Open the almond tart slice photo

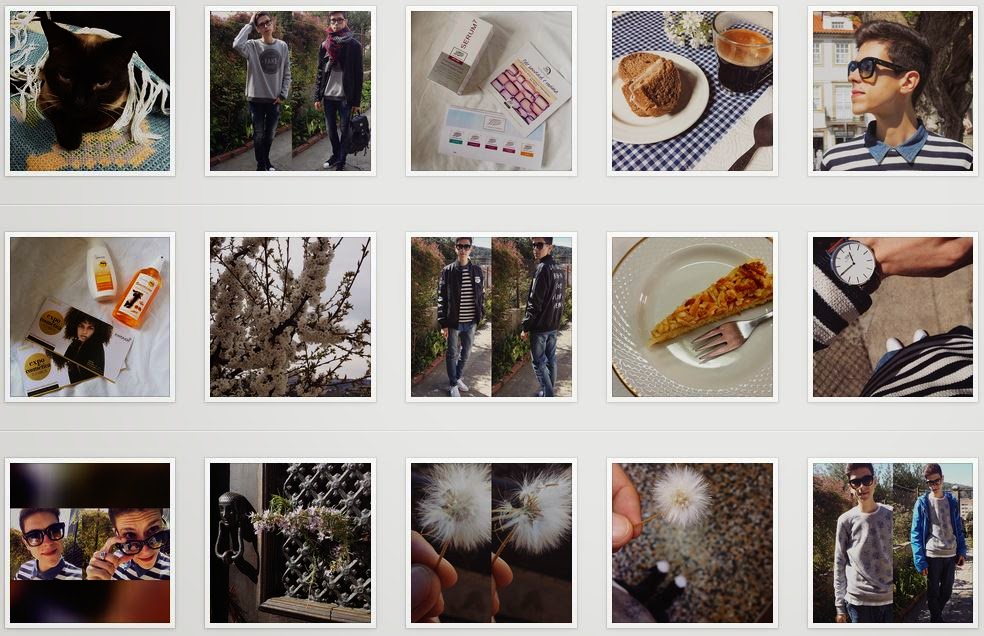[692, 317]
